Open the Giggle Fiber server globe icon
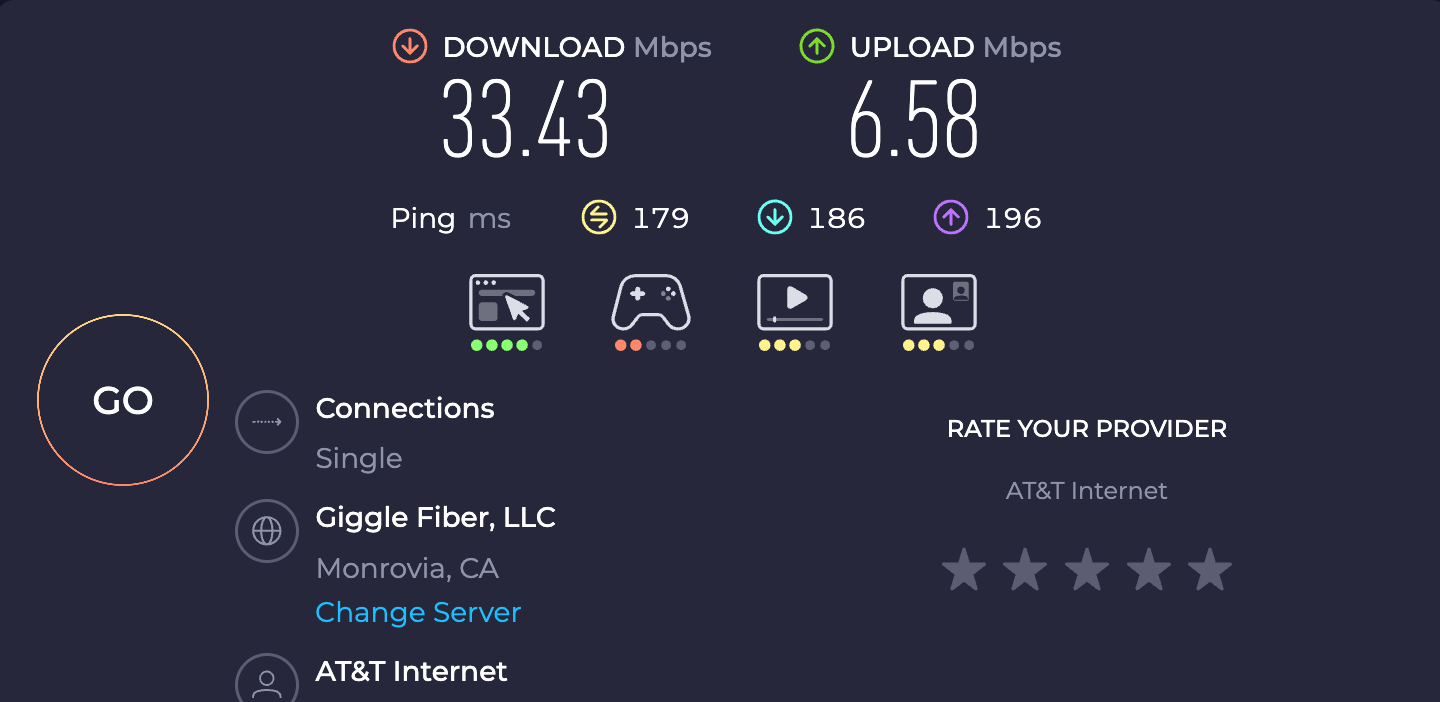This screenshot has height=702, width=1440. [267, 531]
